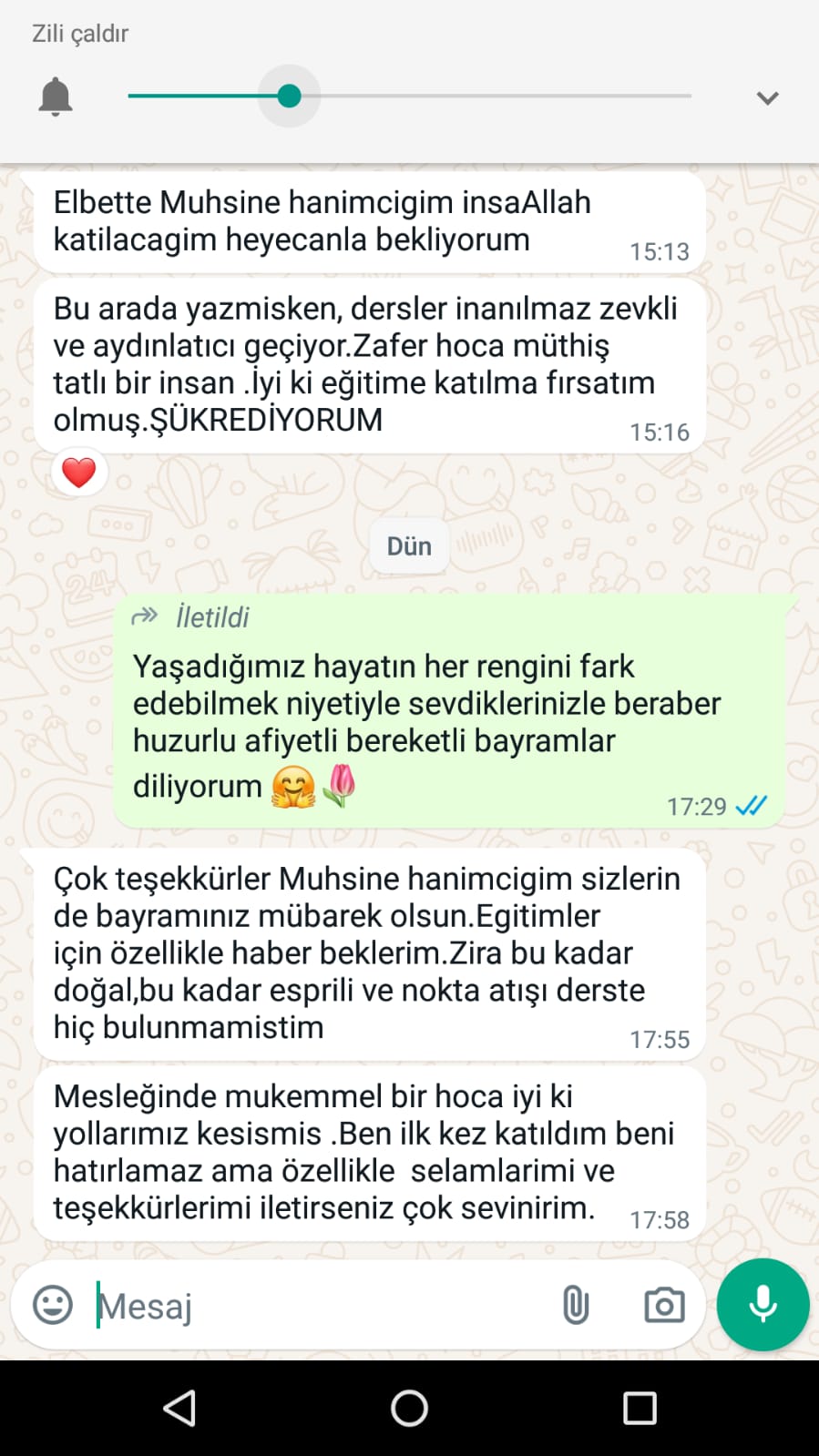Image resolution: width=819 pixels, height=1456 pixels.
Task: Tap the Mesaj text input field
Action: click(x=273, y=1304)
